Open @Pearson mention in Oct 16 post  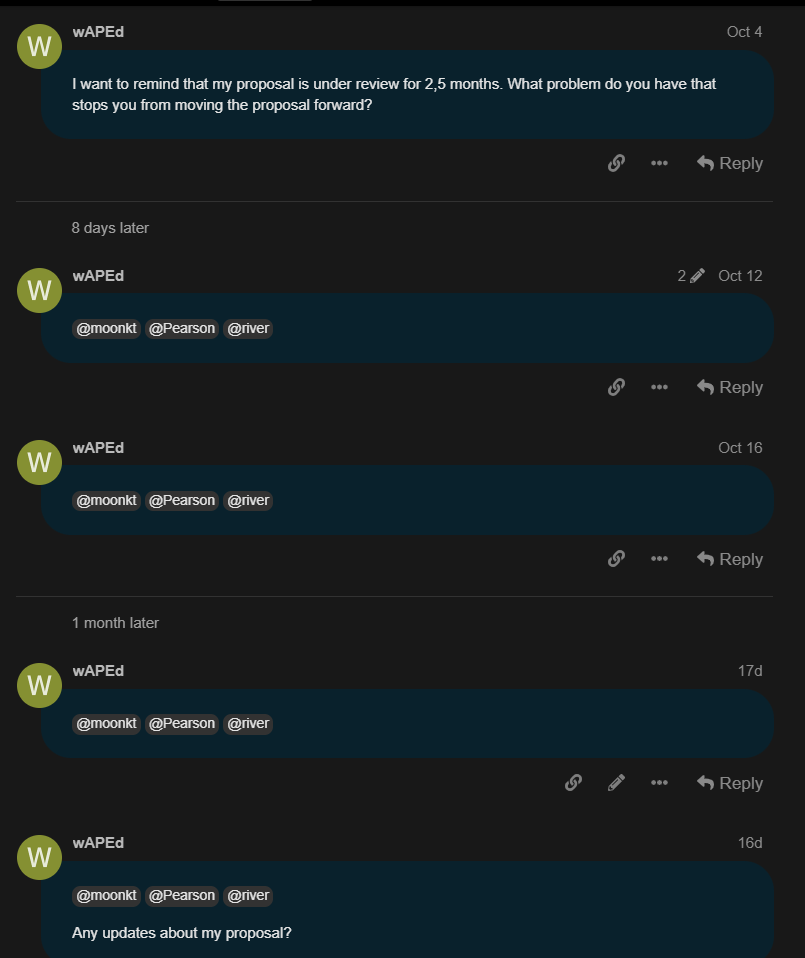[x=182, y=500]
